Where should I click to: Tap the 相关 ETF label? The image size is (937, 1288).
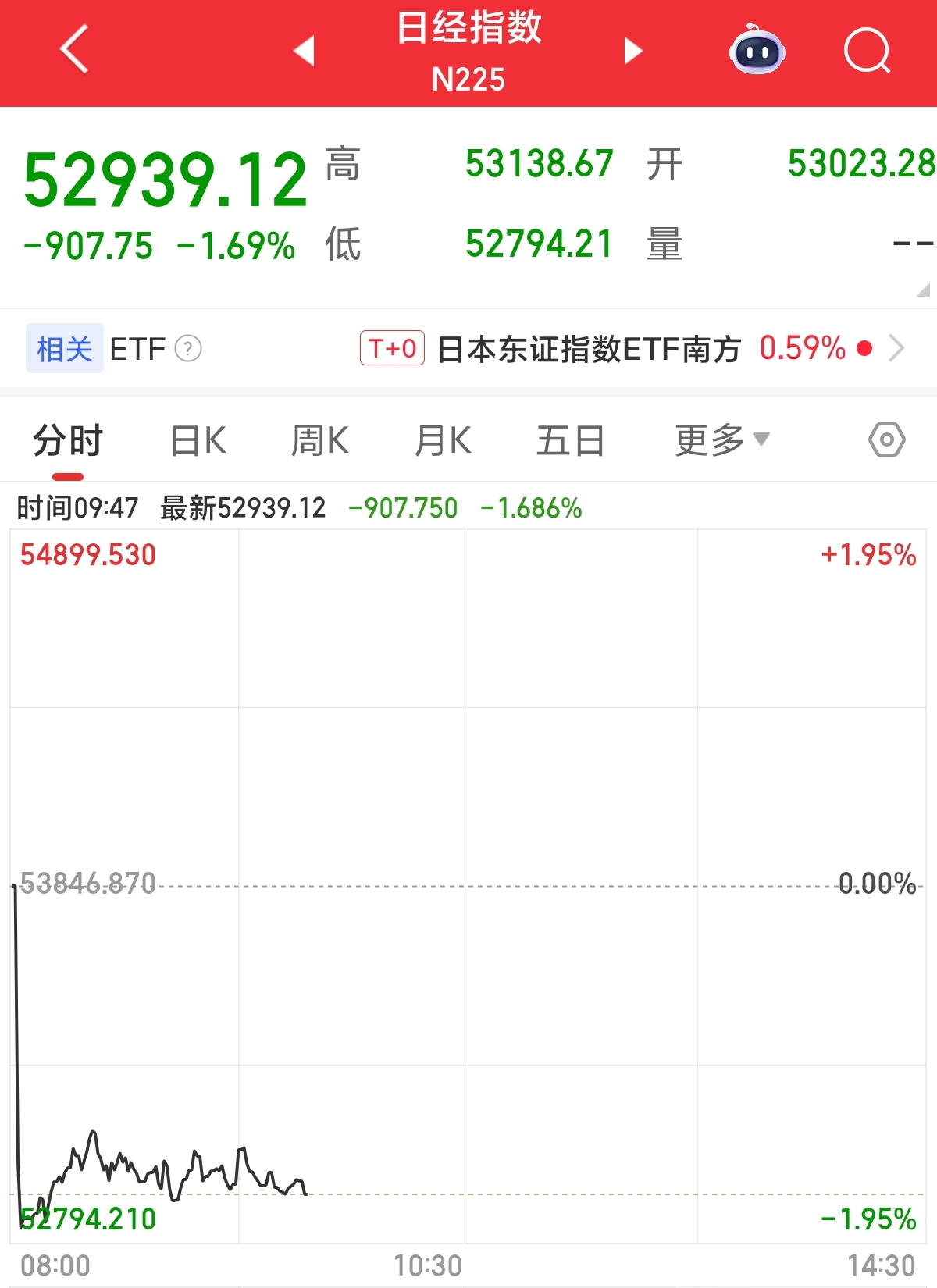65,348
